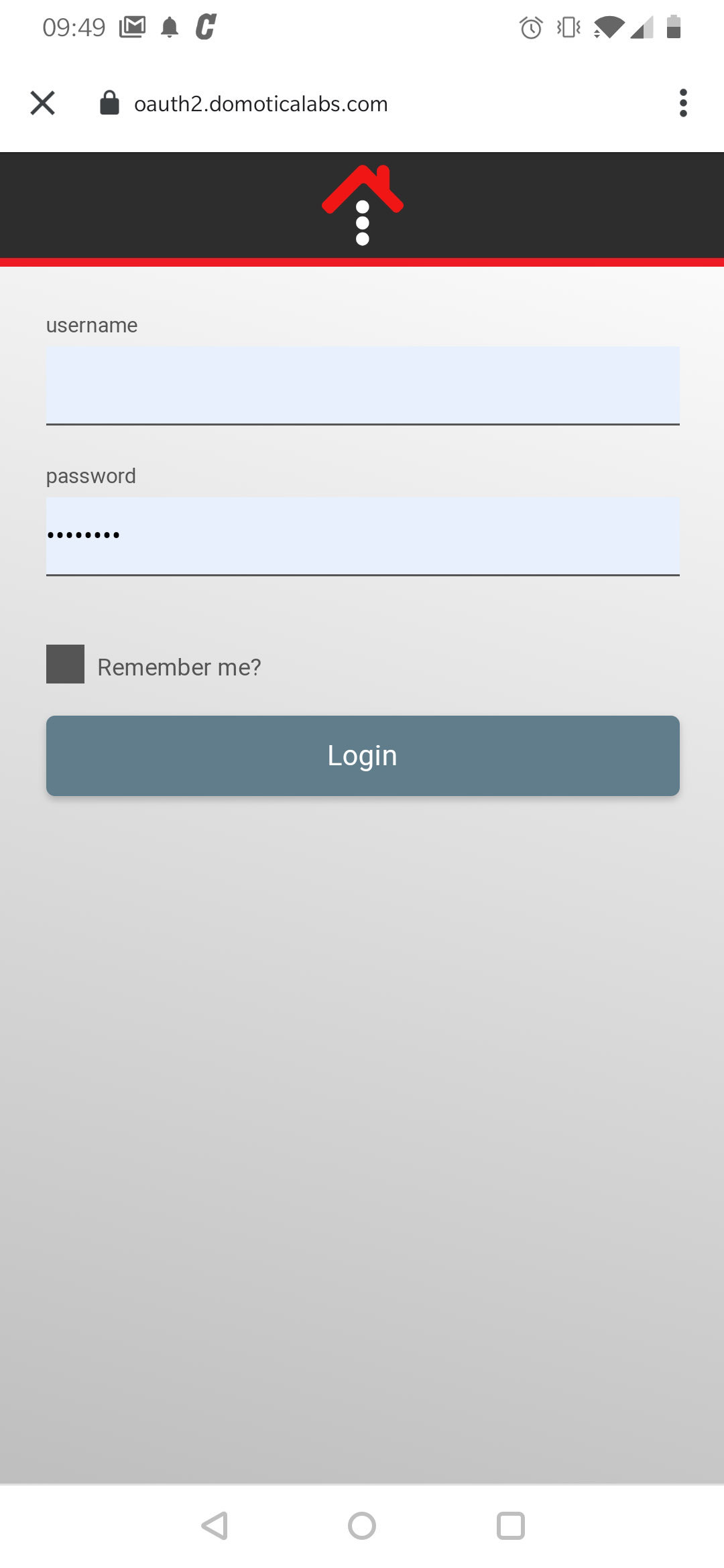Tap the oauth2.domoticalabs.com address bar
The image size is (724, 1568).
pyautogui.click(x=261, y=104)
